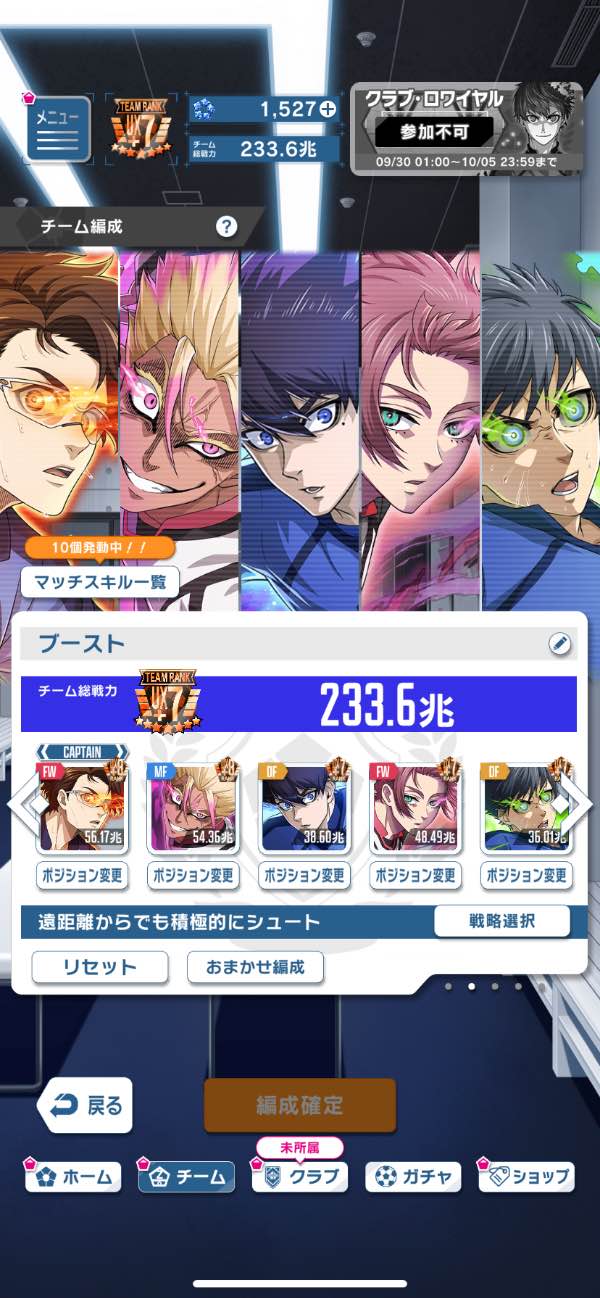Edit the ブースト team name pencil icon
This screenshot has width=600, height=1298.
[x=560, y=645]
